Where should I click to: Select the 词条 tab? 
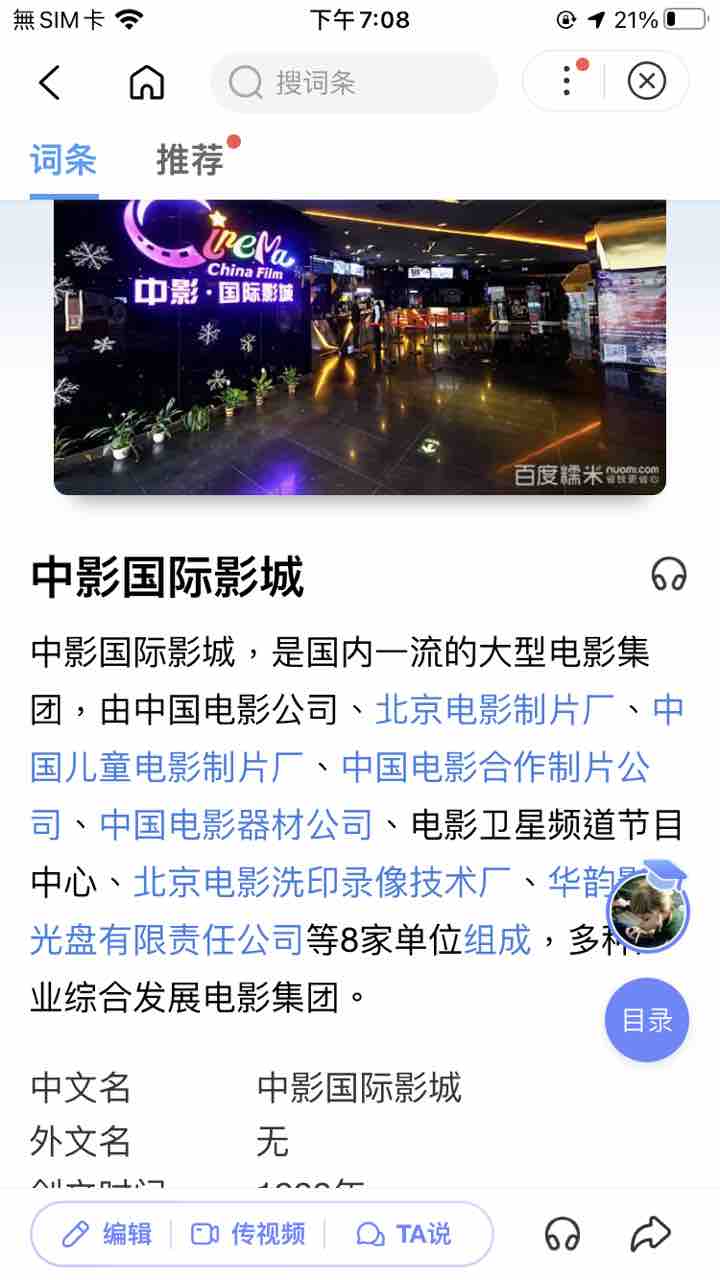click(64, 160)
